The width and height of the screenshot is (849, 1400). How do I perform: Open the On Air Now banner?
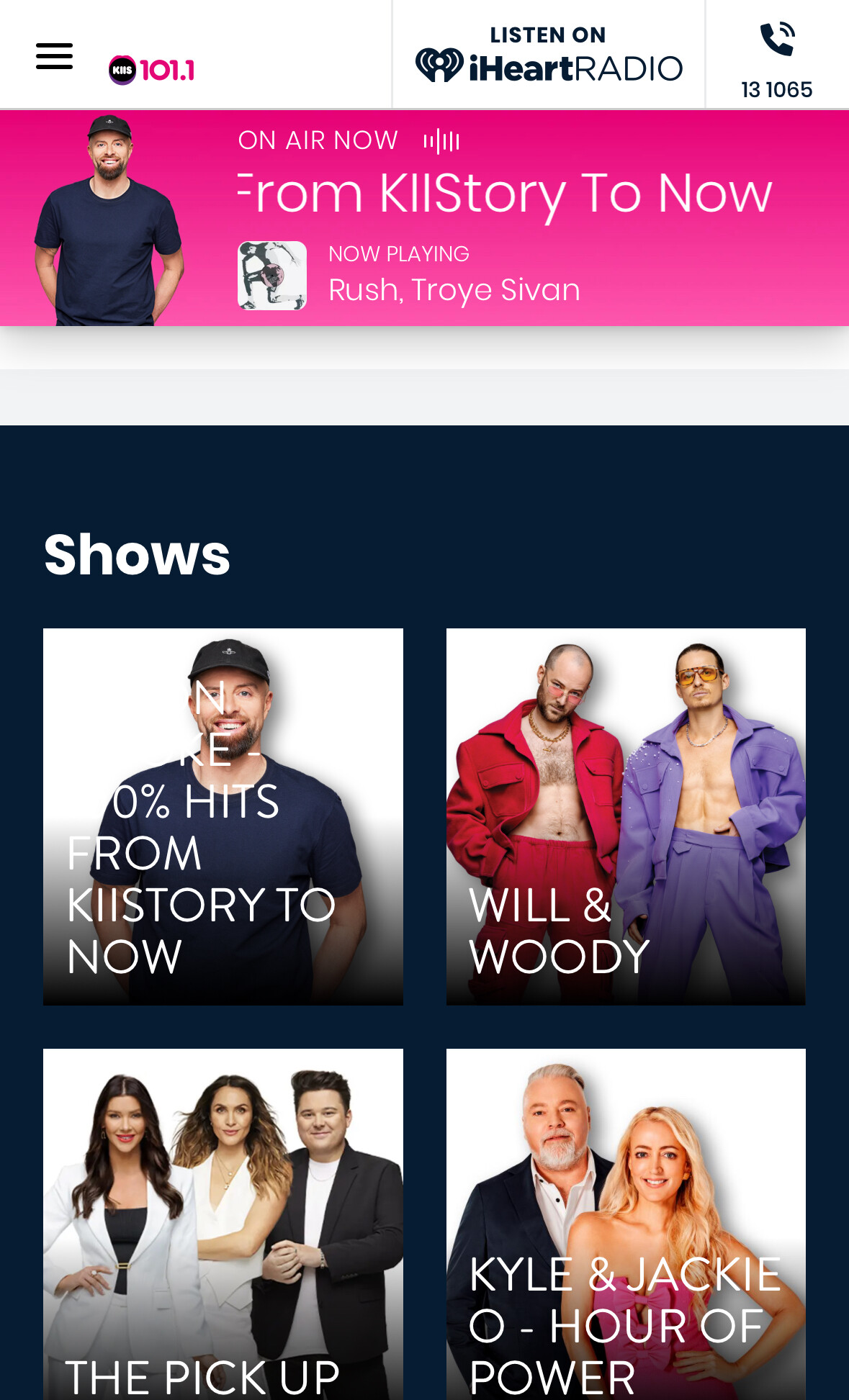point(424,218)
